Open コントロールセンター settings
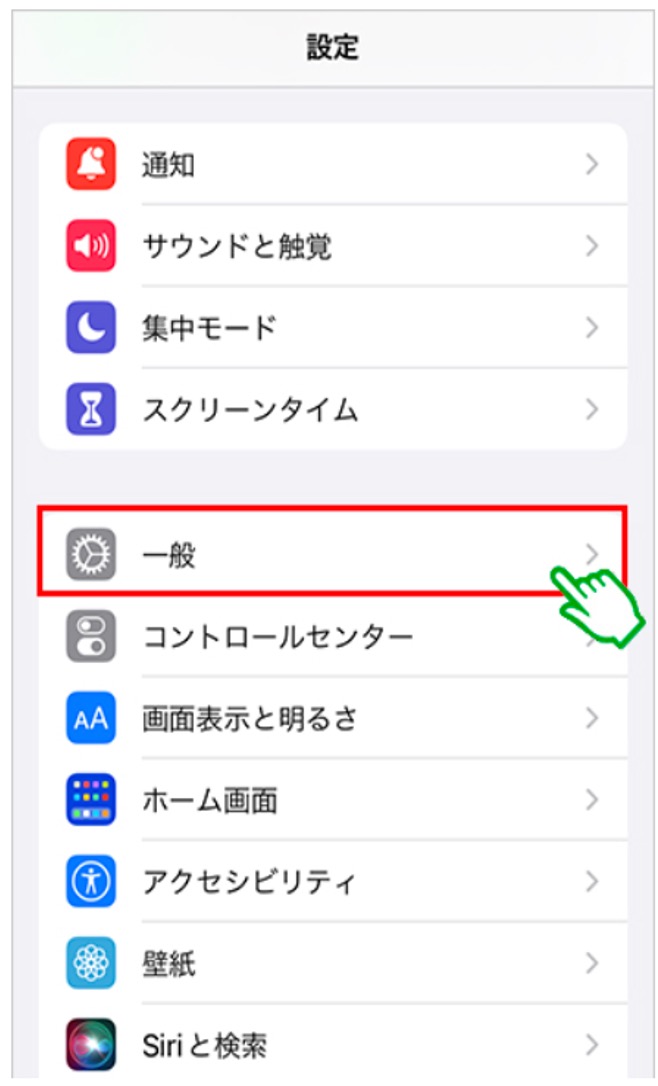Image resolution: width=658 pixels, height=1086 pixels. (x=332, y=636)
